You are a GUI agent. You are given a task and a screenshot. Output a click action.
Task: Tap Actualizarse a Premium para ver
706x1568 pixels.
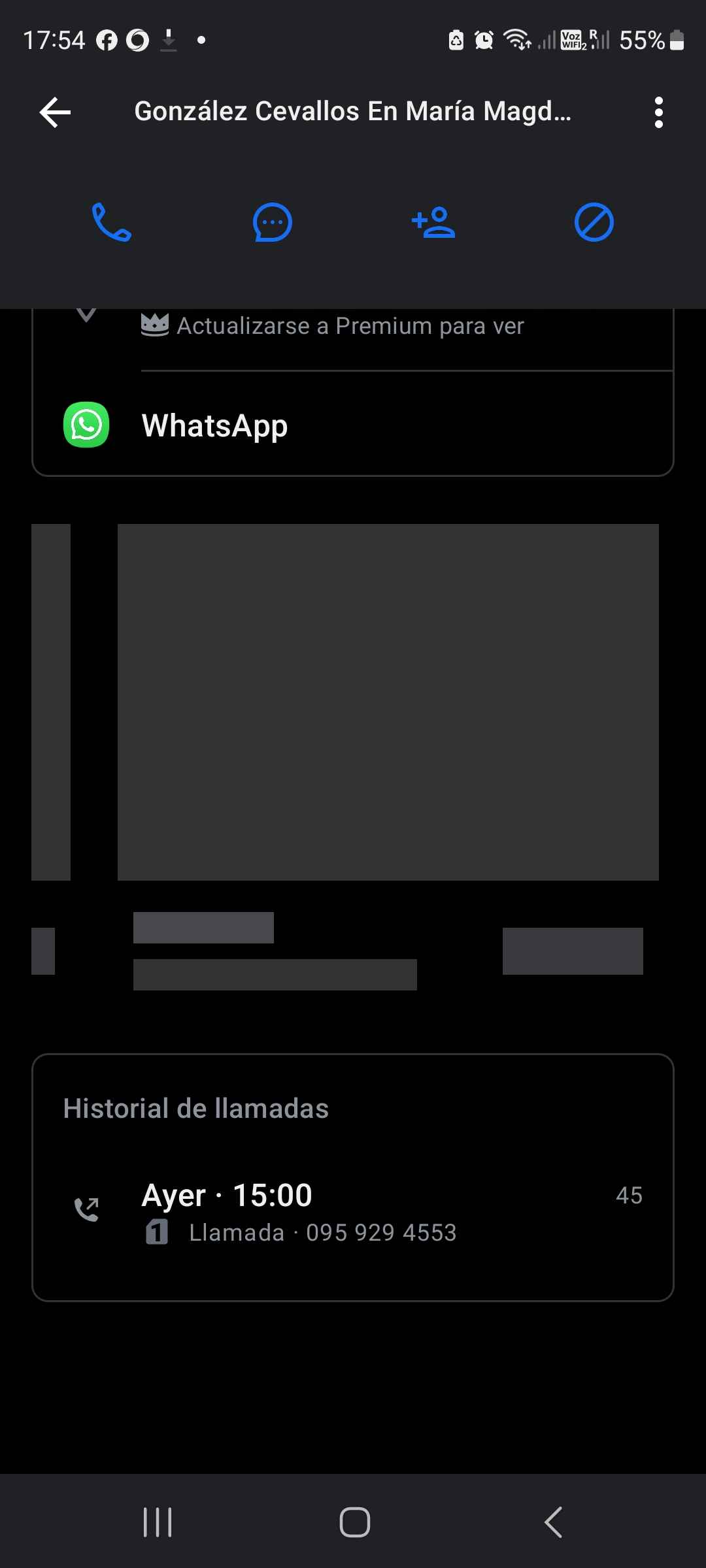point(350,326)
